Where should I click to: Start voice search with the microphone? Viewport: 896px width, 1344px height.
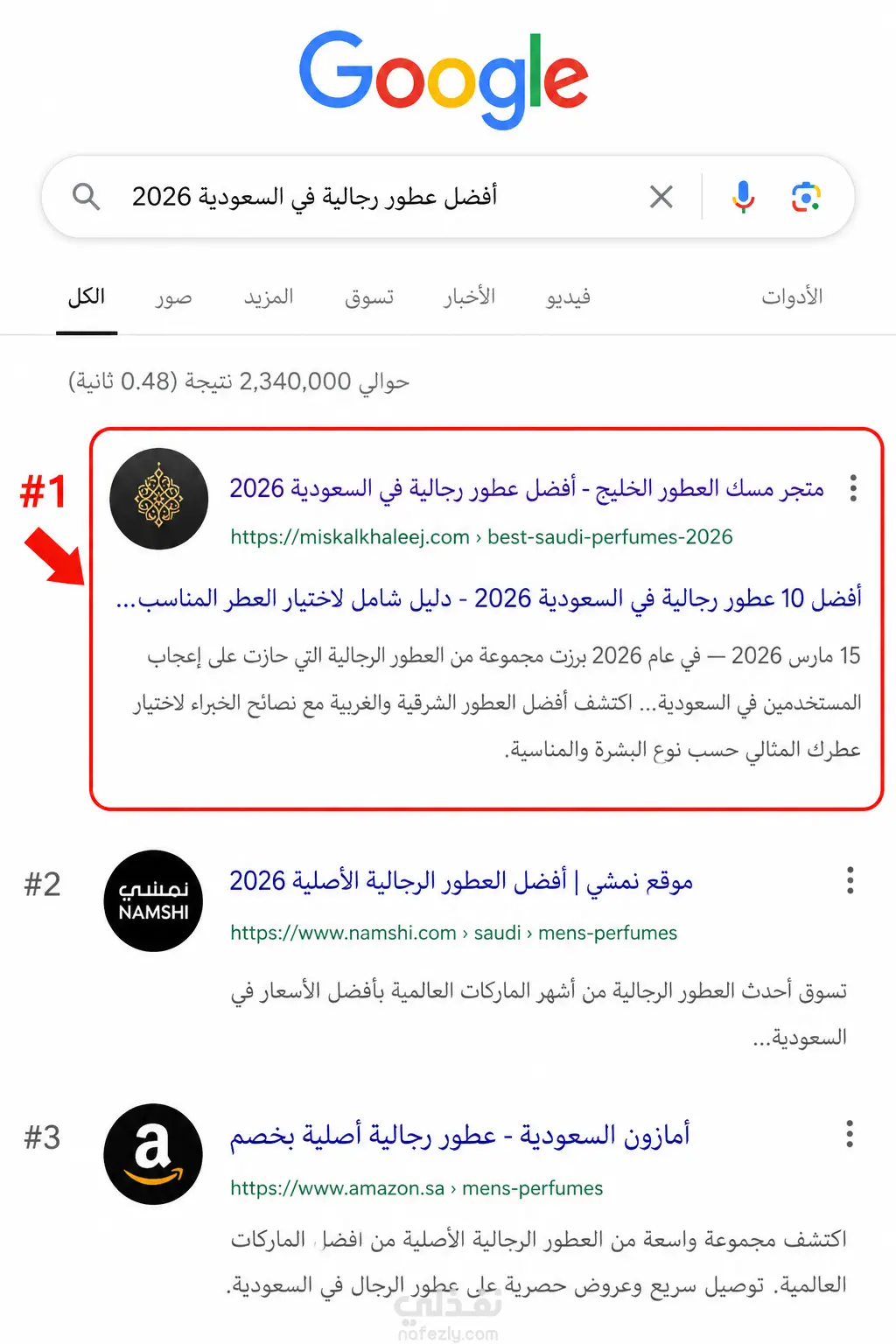pyautogui.click(x=743, y=197)
